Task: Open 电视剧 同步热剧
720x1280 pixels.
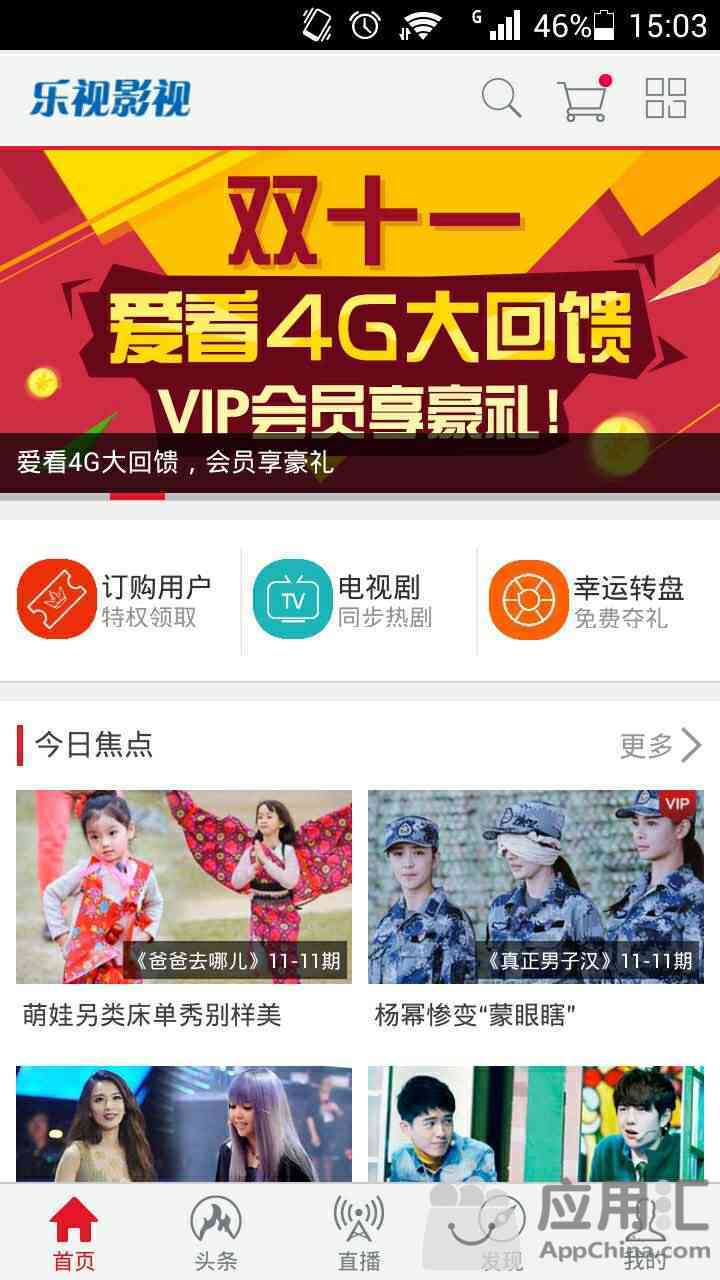Action: 358,601
